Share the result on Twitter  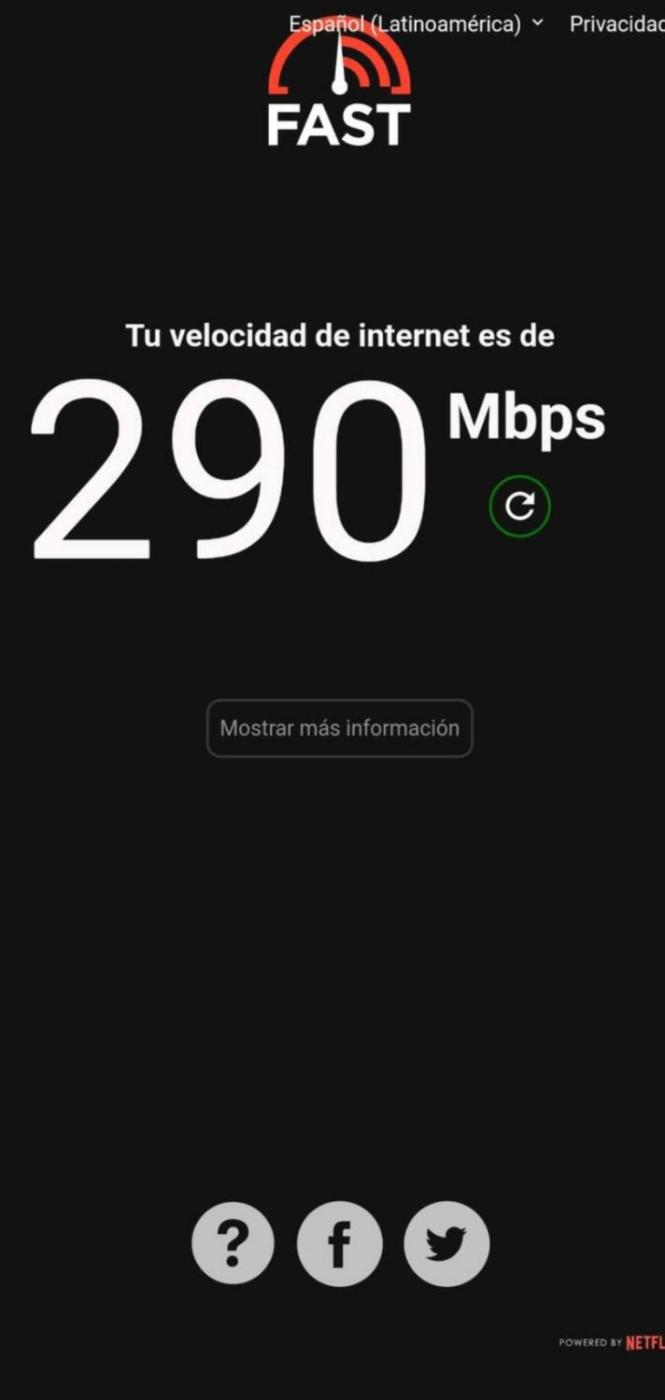point(446,1243)
